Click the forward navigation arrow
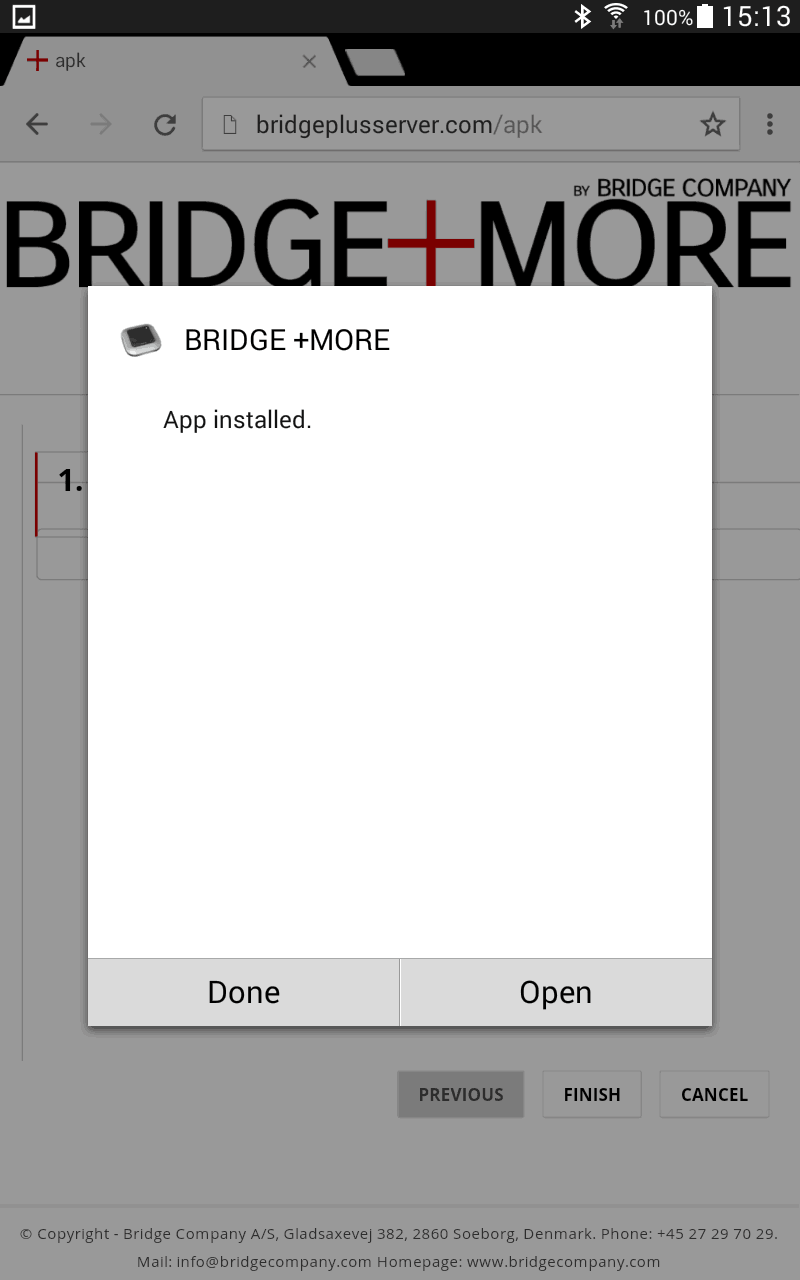 (x=99, y=124)
